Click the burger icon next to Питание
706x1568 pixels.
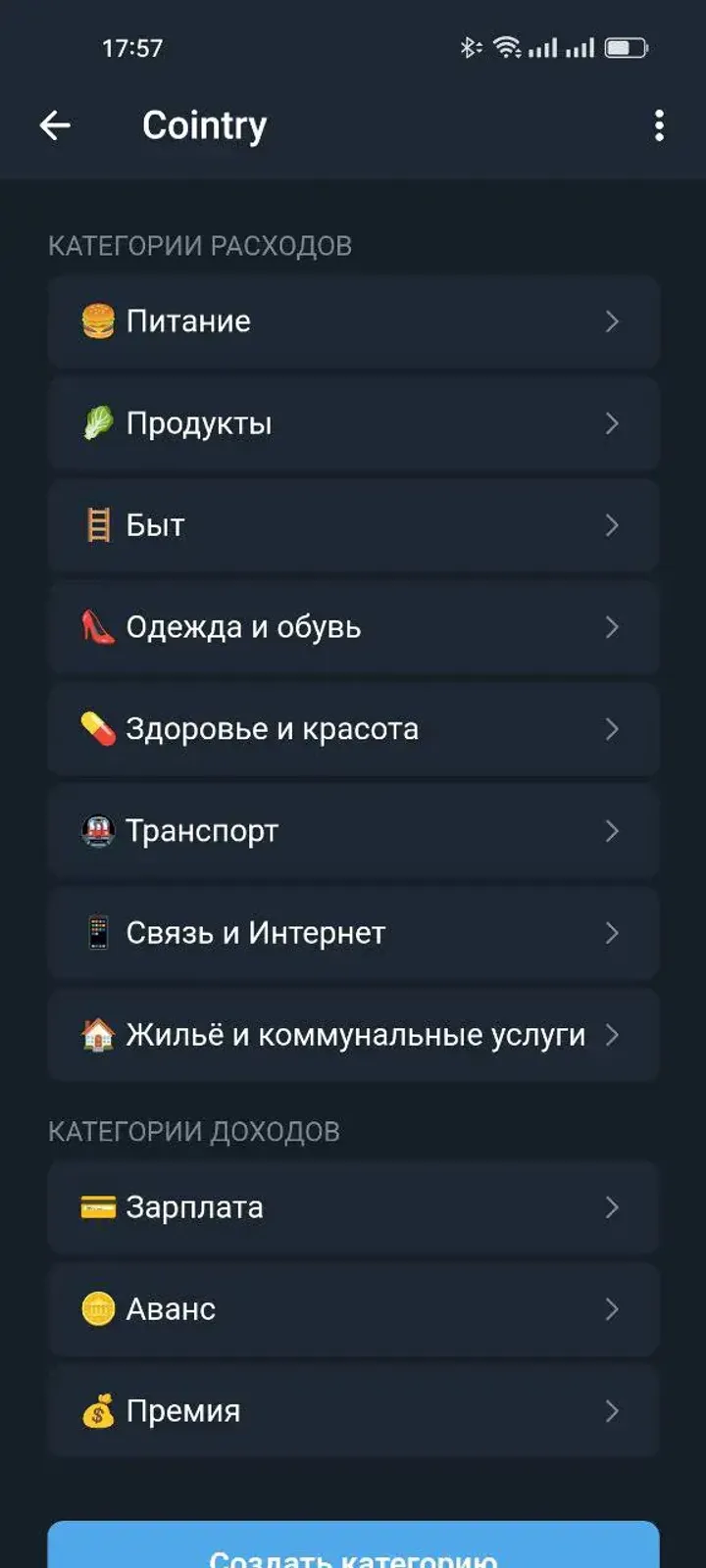(x=97, y=321)
